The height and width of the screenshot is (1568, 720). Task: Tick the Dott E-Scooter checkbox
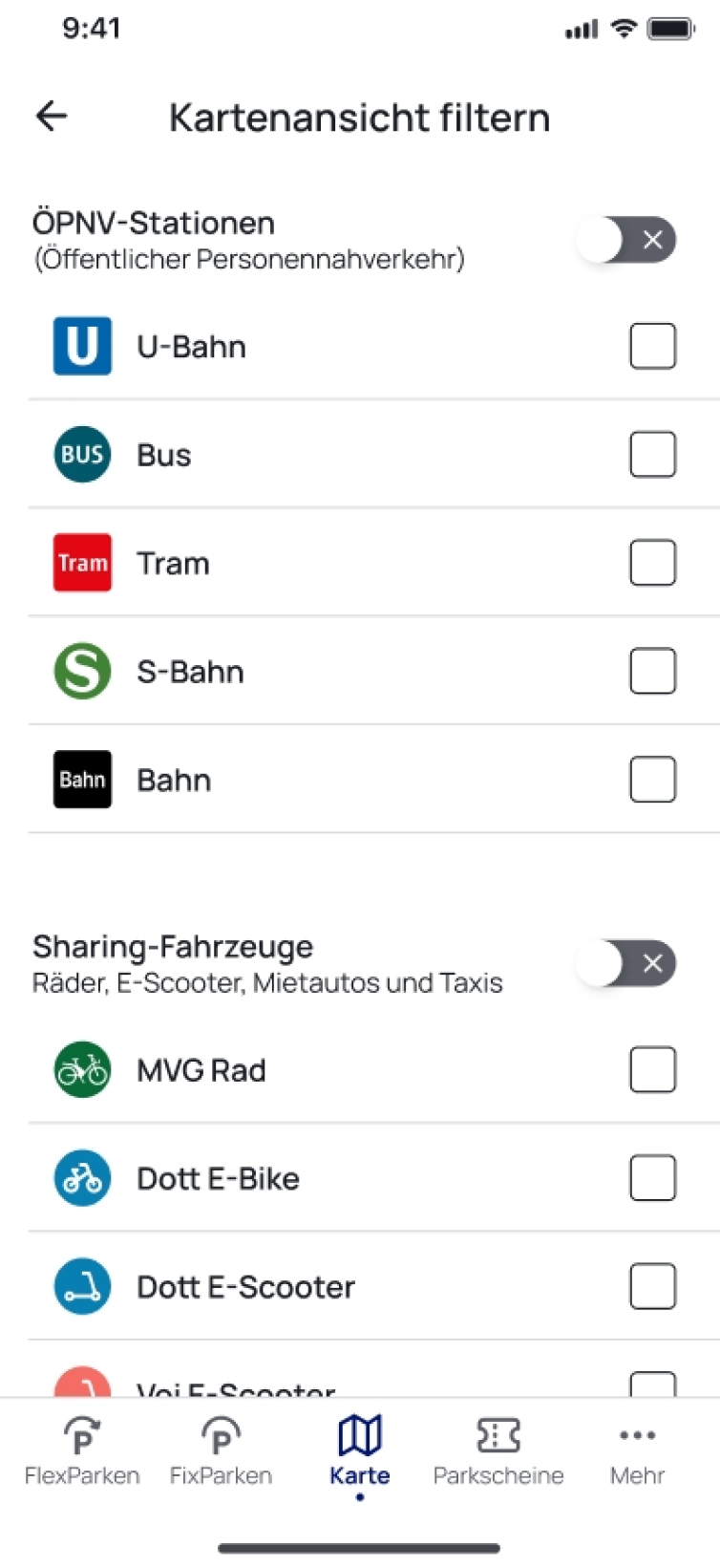point(652,1286)
